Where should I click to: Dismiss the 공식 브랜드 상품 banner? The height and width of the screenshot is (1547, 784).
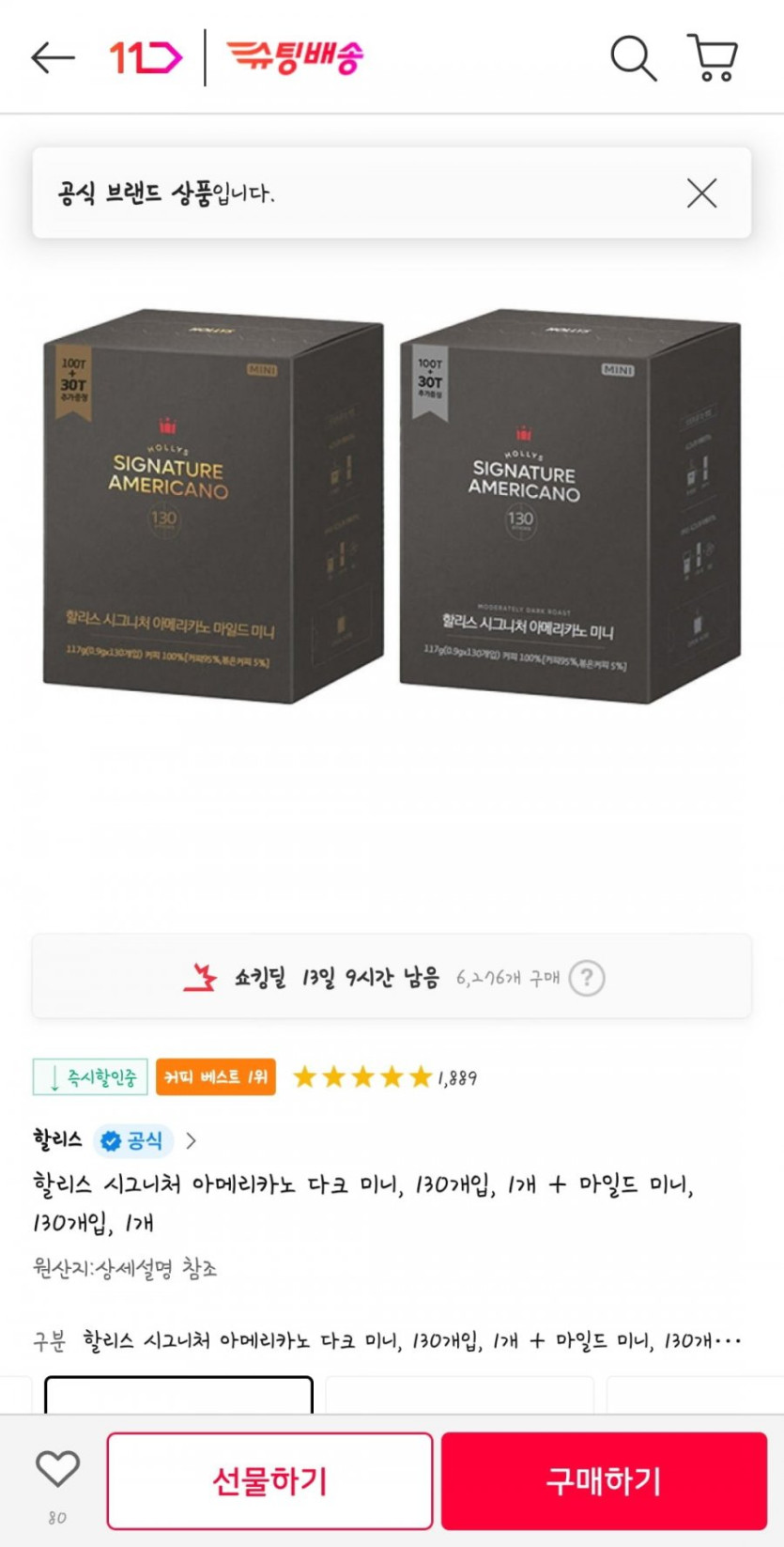(701, 193)
